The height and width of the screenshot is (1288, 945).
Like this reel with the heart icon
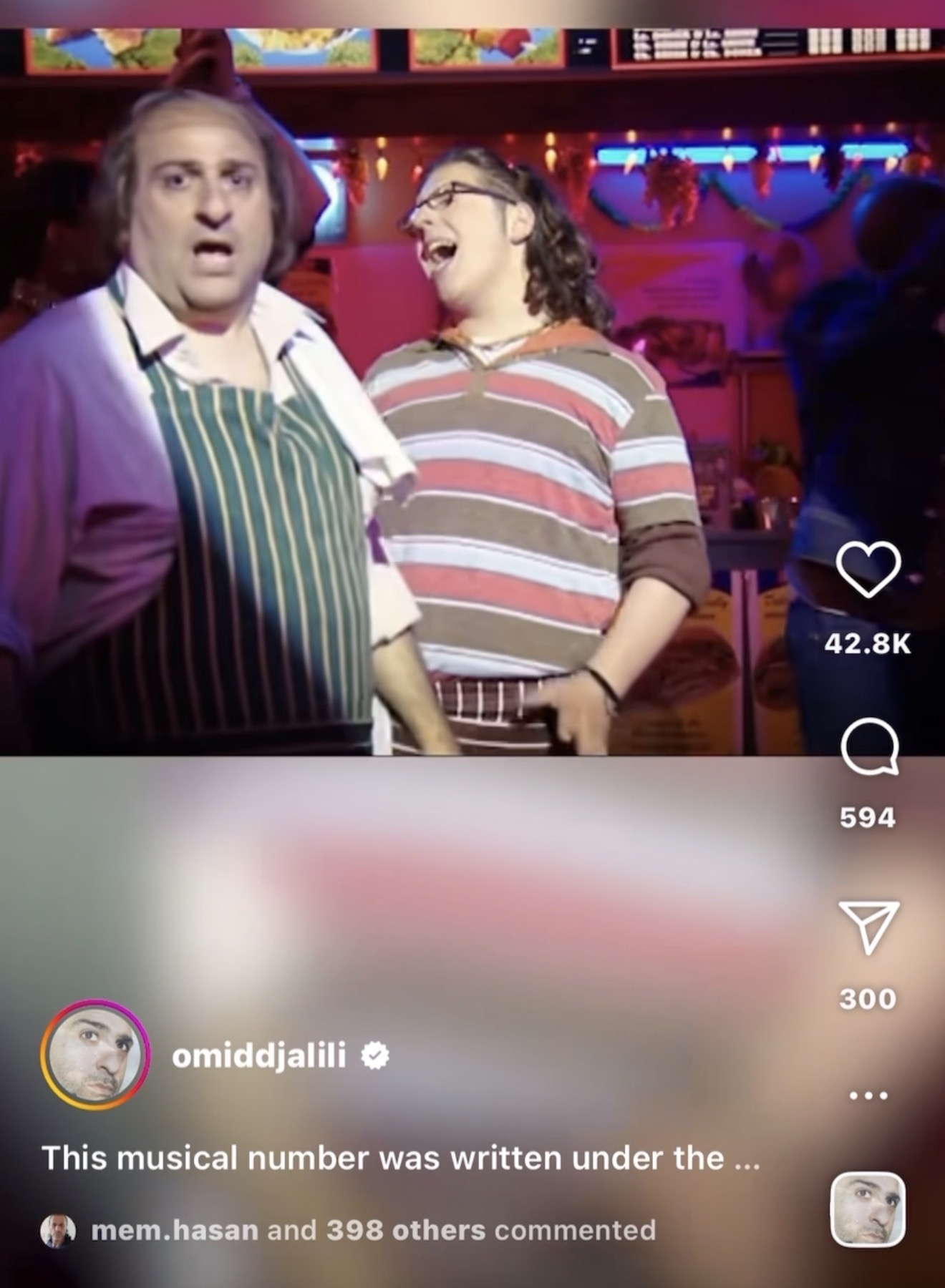tap(868, 570)
